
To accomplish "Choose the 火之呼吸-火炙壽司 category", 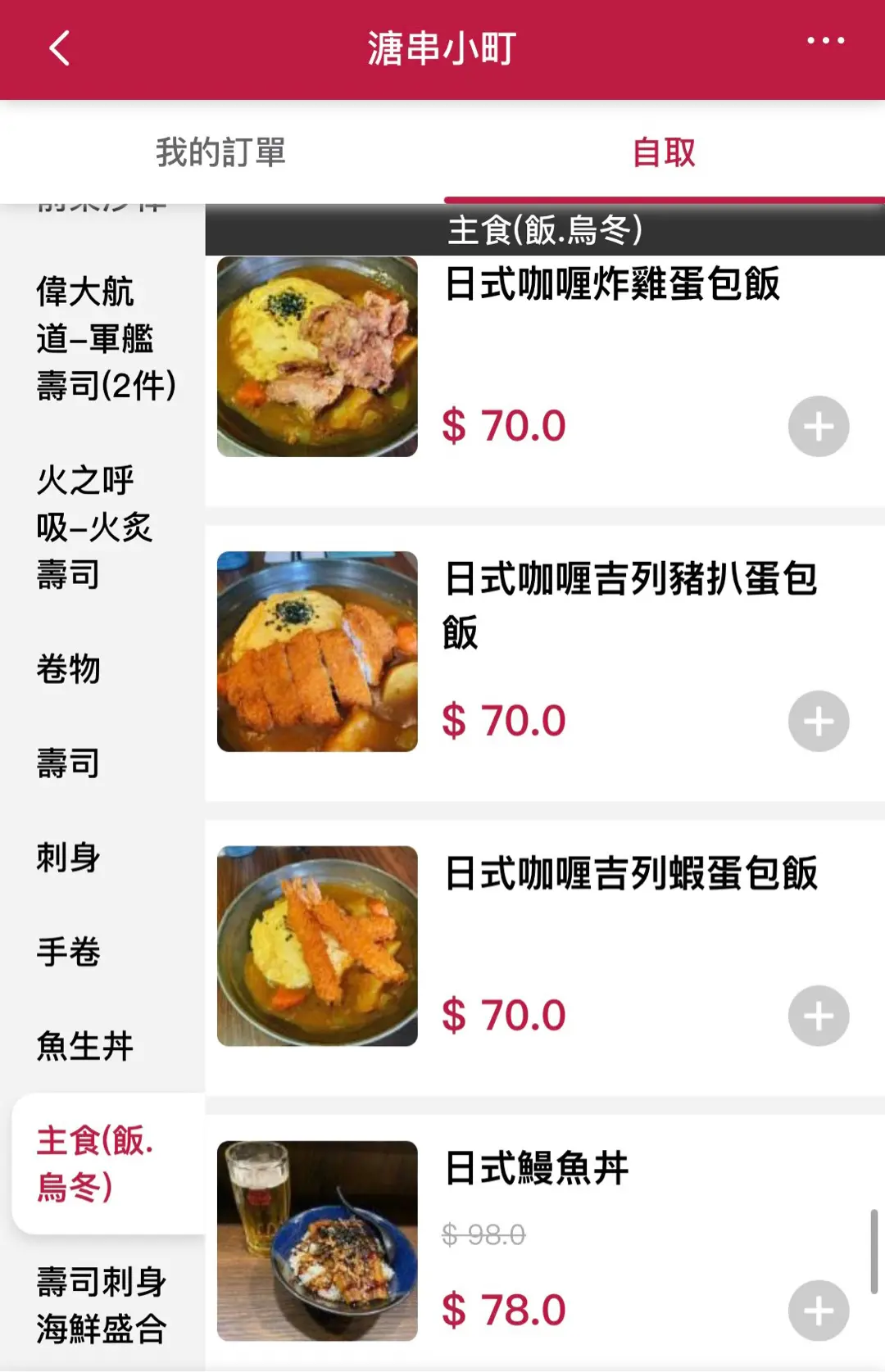I will point(94,527).
